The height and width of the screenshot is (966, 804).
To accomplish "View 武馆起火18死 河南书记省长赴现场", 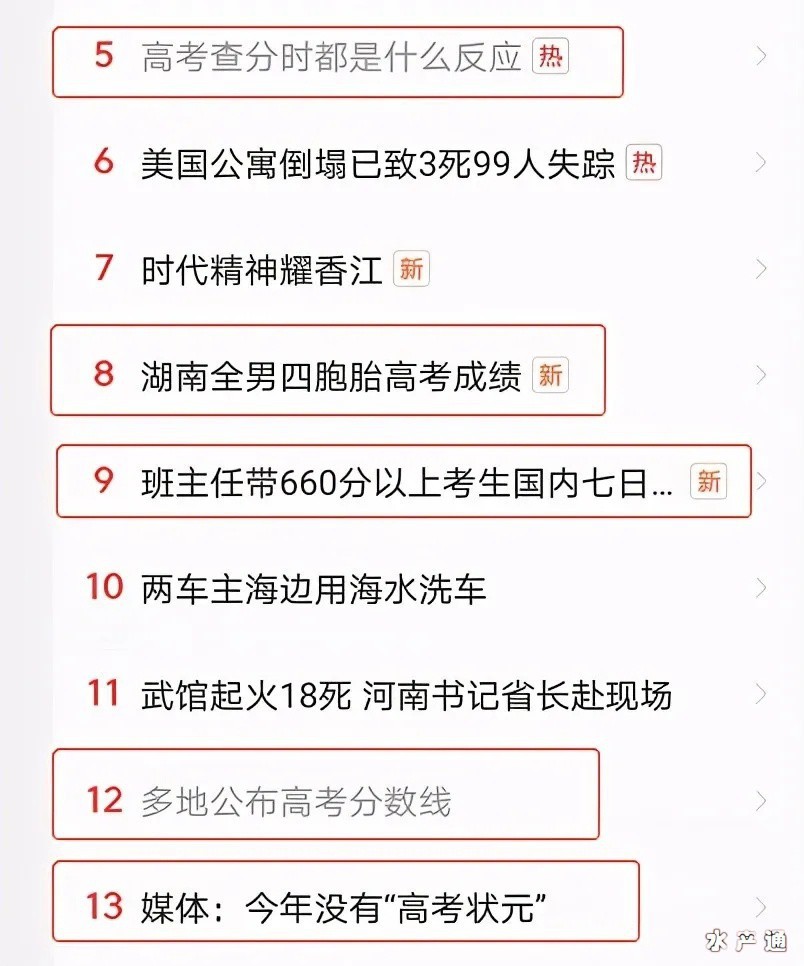I will click(x=406, y=694).
